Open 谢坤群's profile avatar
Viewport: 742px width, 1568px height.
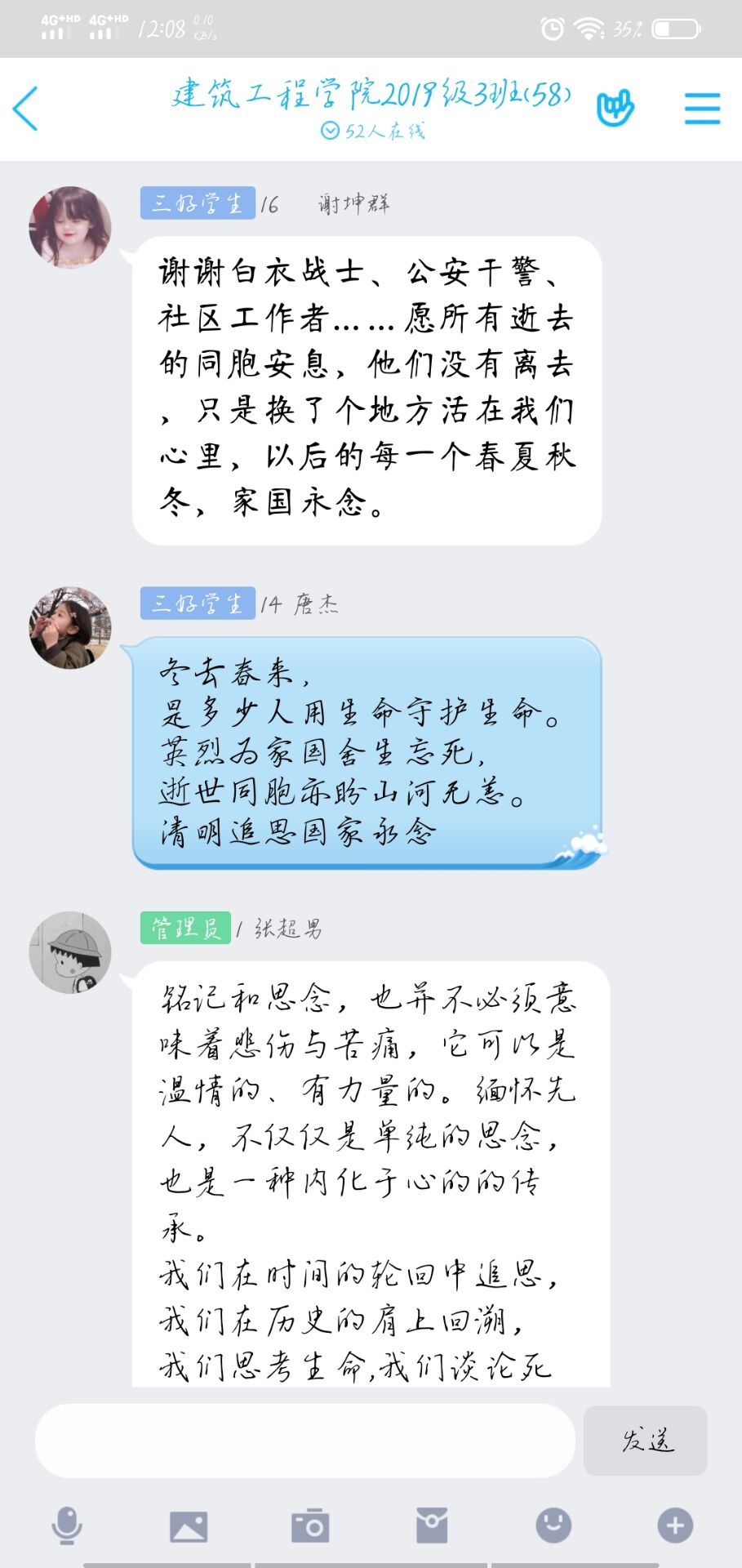70,227
